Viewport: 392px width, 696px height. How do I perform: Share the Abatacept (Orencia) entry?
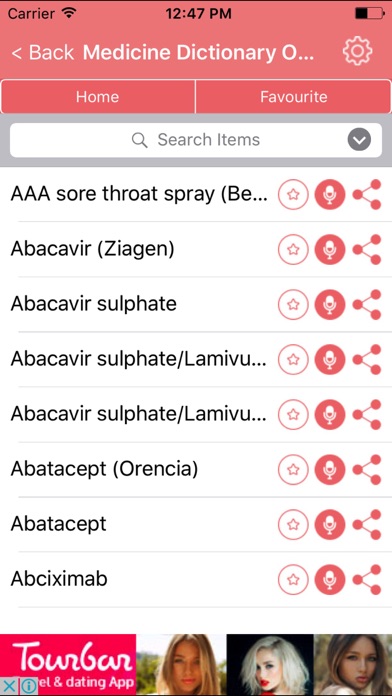(x=367, y=469)
